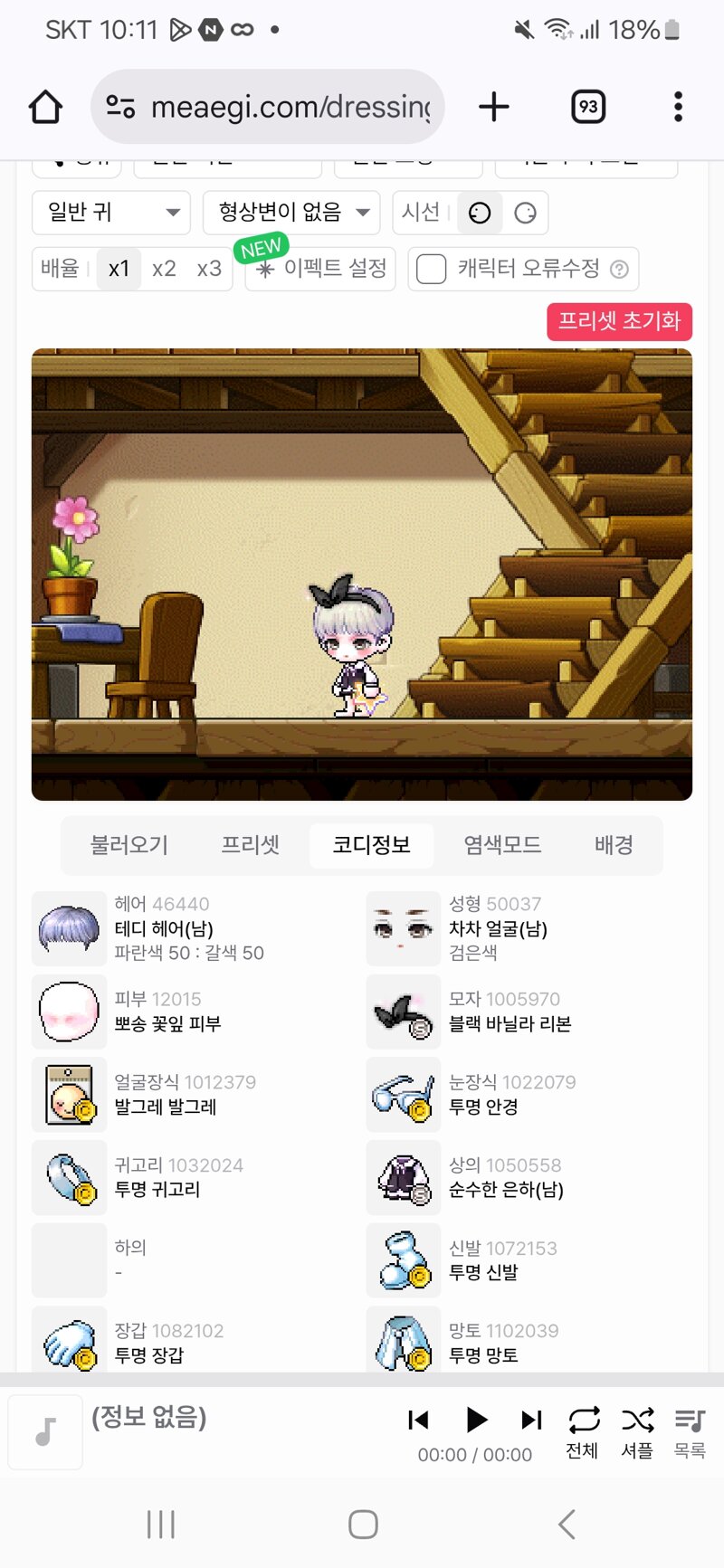Switch to the 배경 tab

coord(614,845)
